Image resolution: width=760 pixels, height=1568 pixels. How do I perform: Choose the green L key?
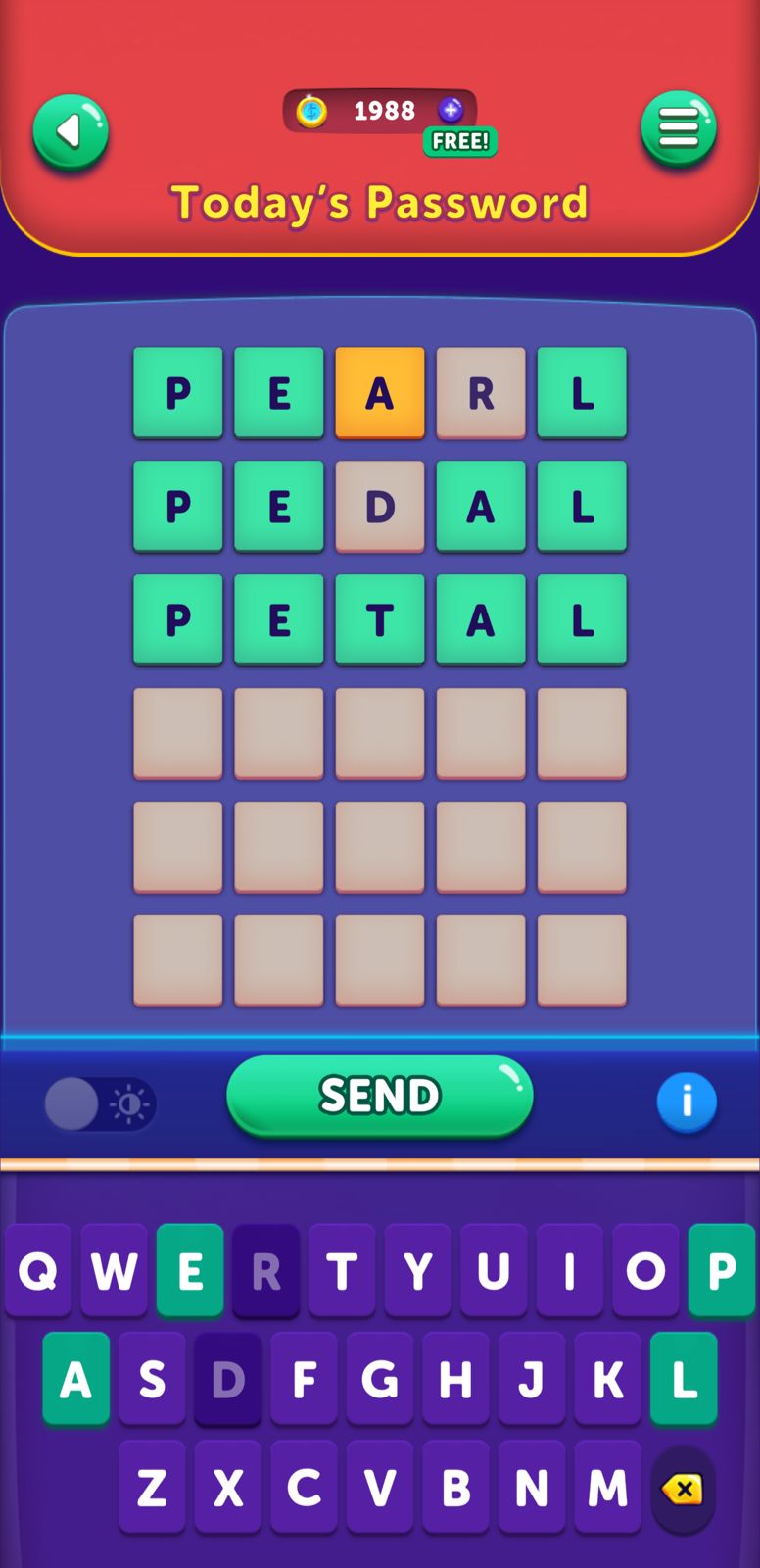tap(684, 1380)
